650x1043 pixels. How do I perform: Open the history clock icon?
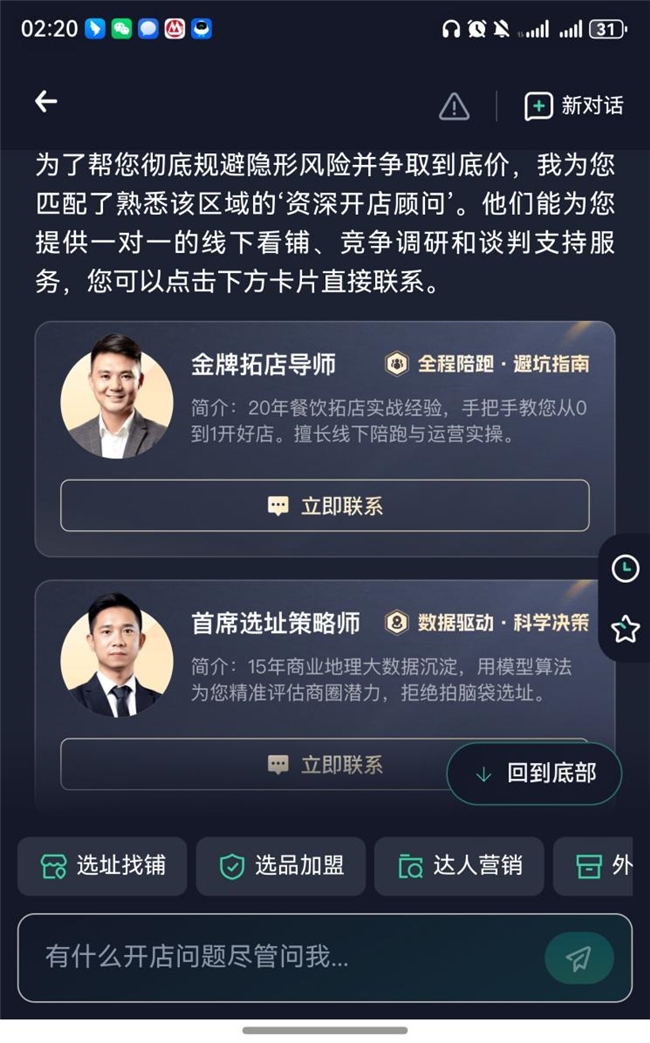[625, 568]
